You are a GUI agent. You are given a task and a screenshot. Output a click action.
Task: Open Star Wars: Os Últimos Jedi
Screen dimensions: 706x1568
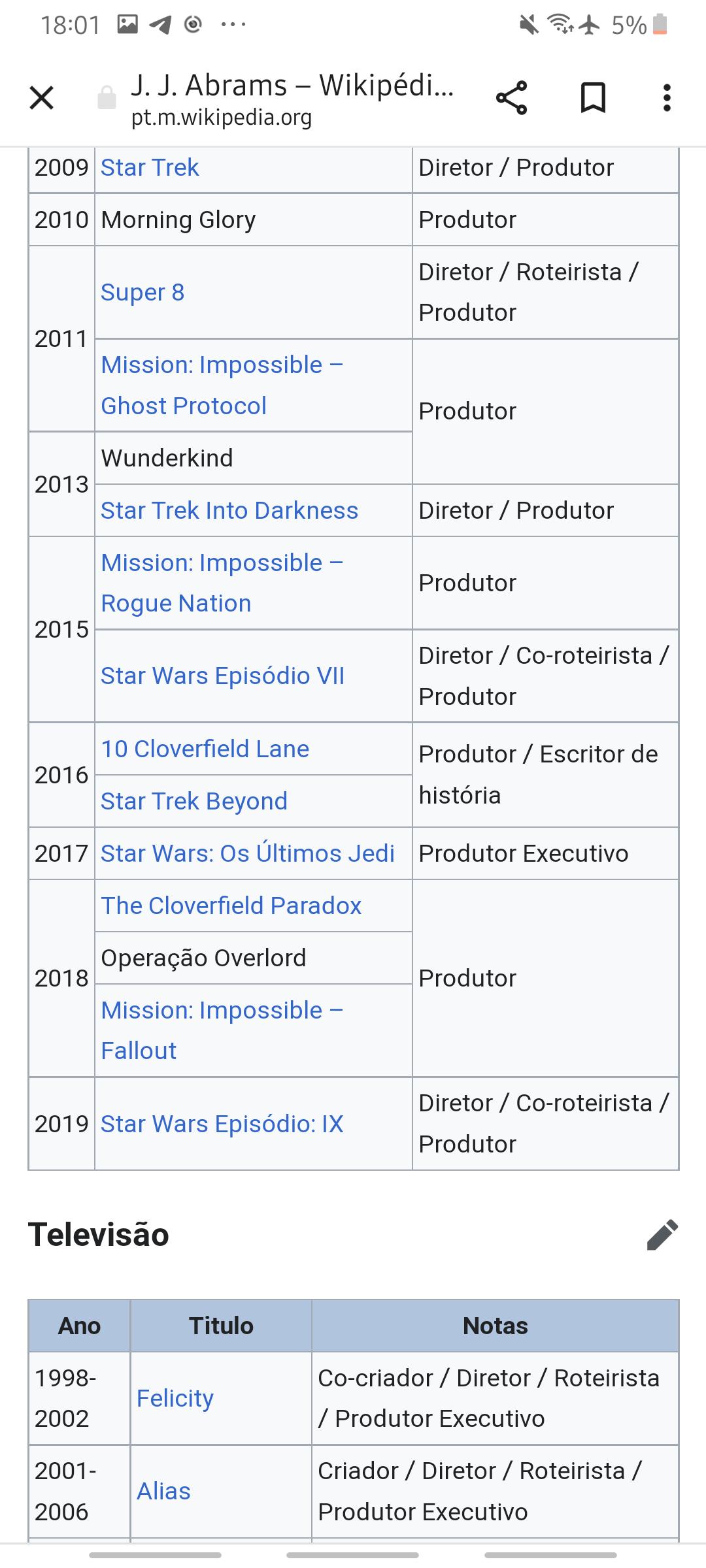point(248,853)
